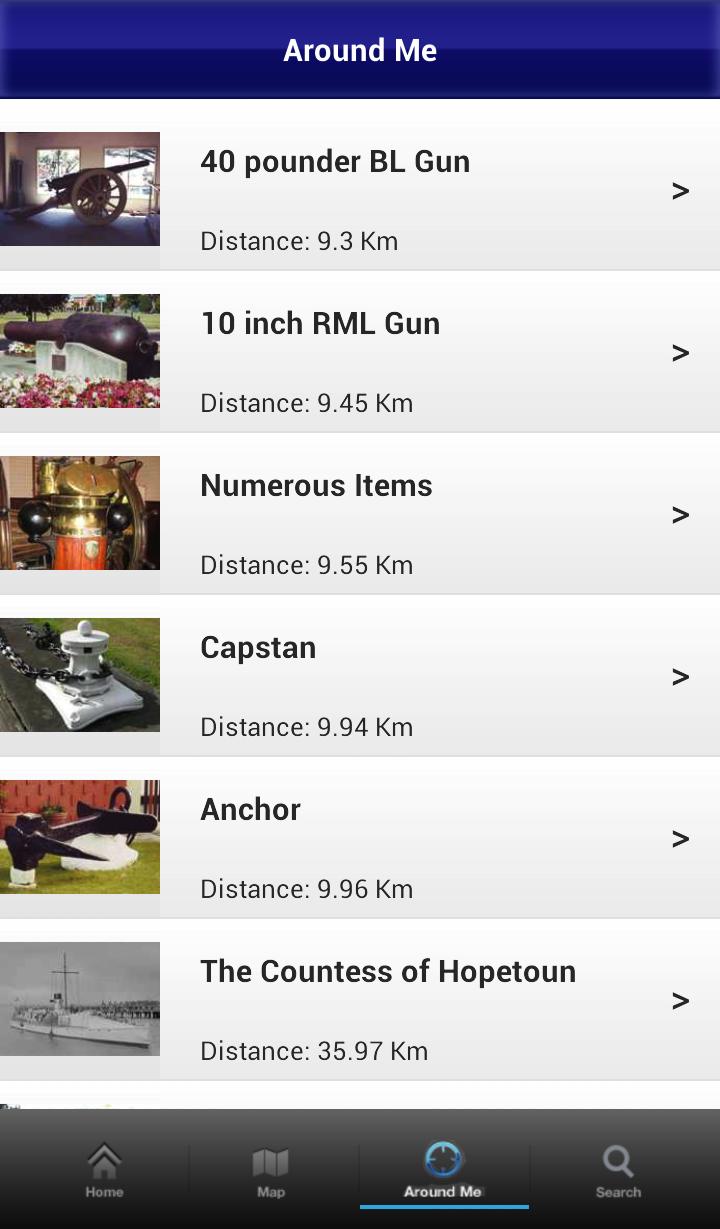Expand the Anchor entry using its arrow
This screenshot has height=1229, width=720.
[x=681, y=838]
